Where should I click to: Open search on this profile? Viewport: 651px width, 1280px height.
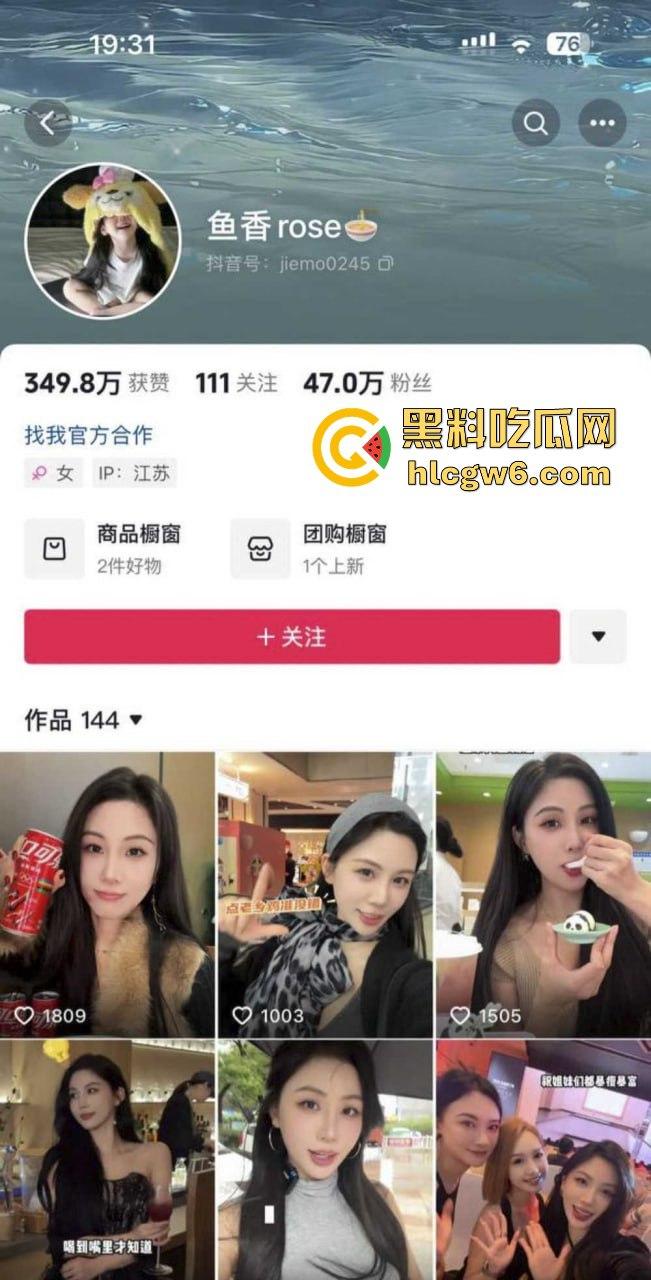pyautogui.click(x=536, y=124)
